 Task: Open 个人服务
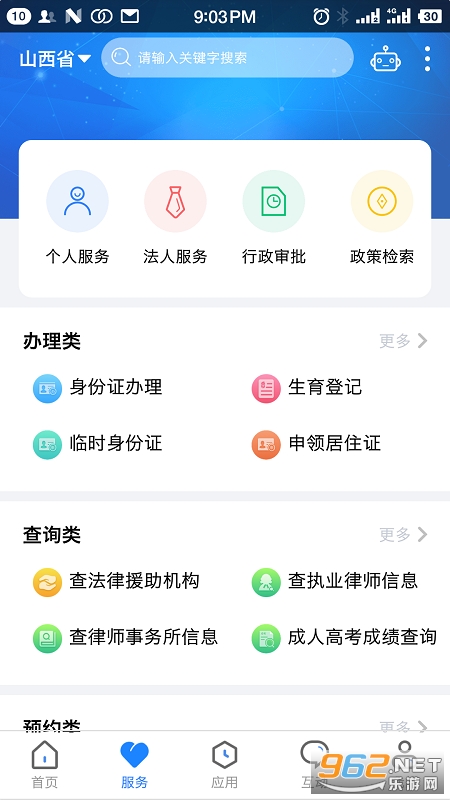78,218
